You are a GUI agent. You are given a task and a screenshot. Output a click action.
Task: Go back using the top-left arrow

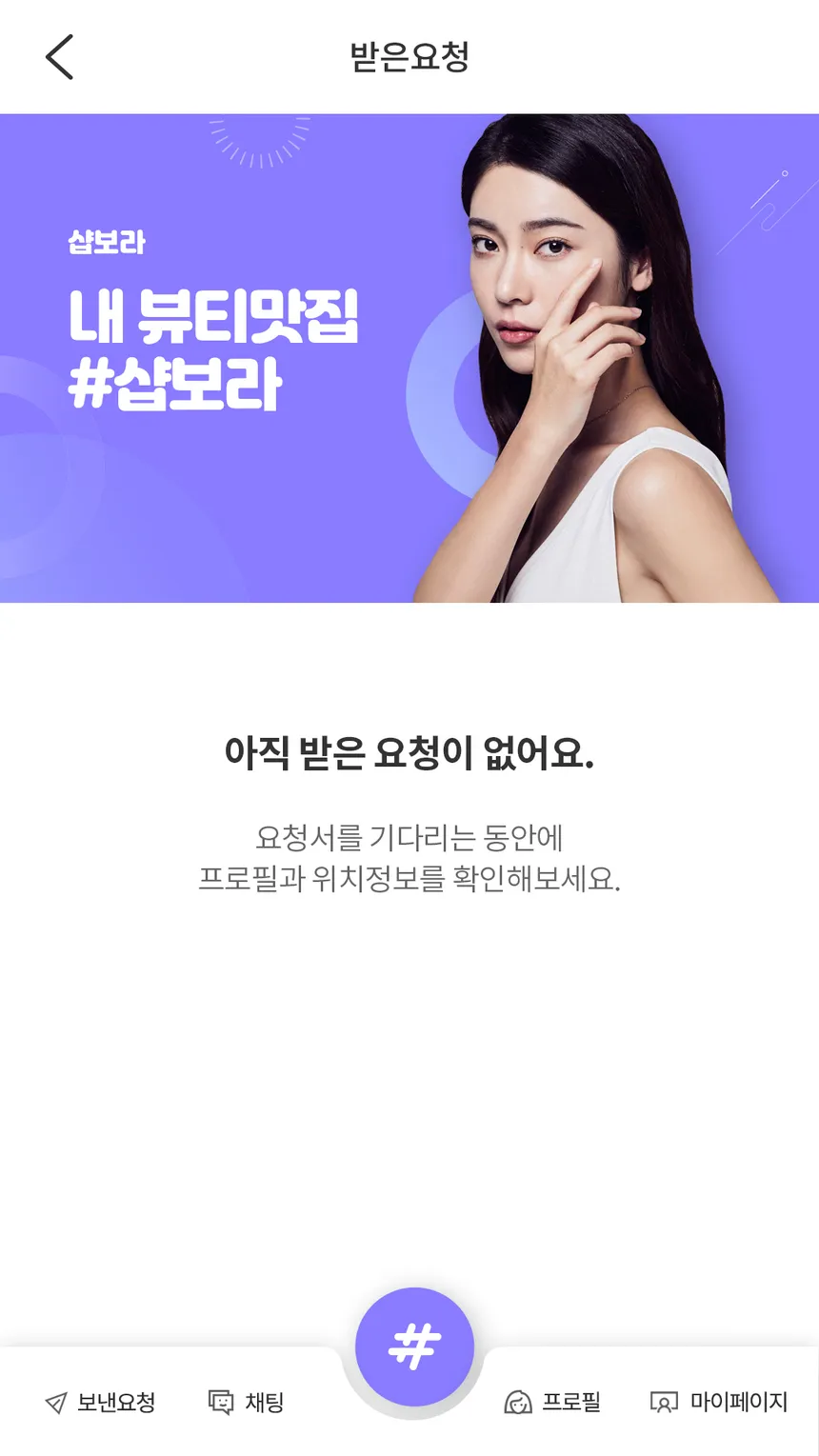pos(59,57)
